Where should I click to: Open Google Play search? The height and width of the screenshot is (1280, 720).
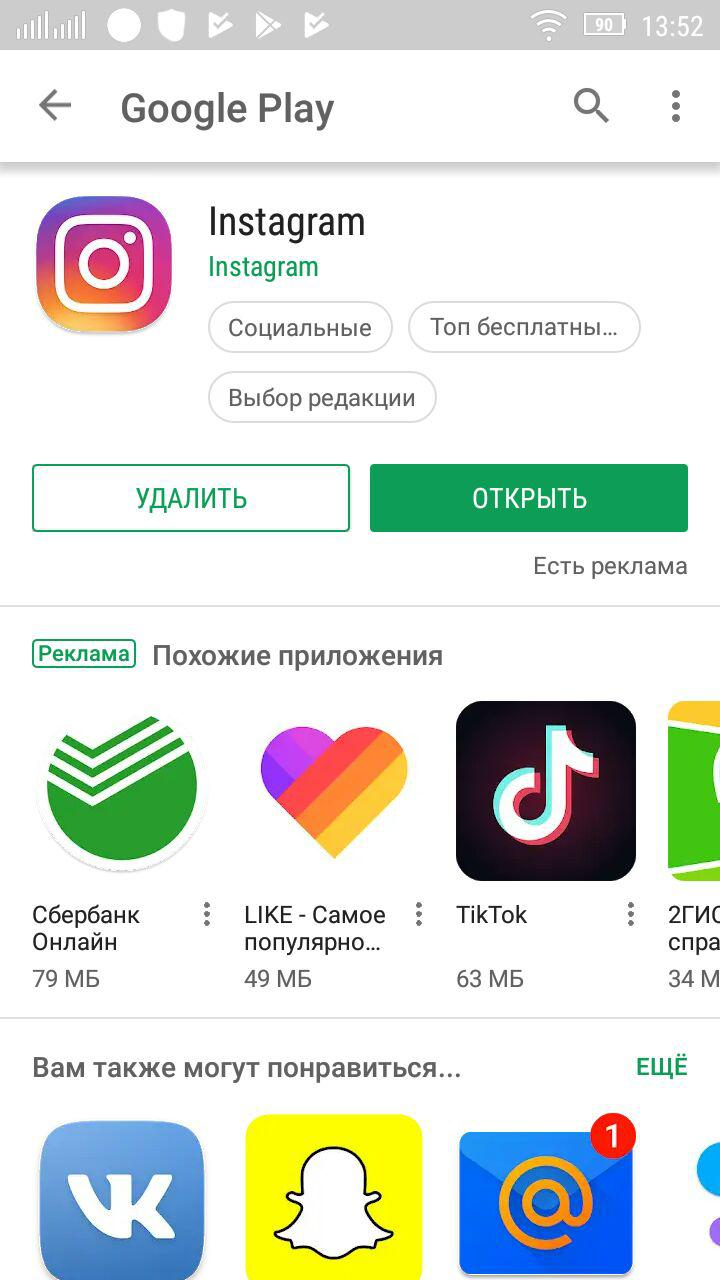click(590, 106)
